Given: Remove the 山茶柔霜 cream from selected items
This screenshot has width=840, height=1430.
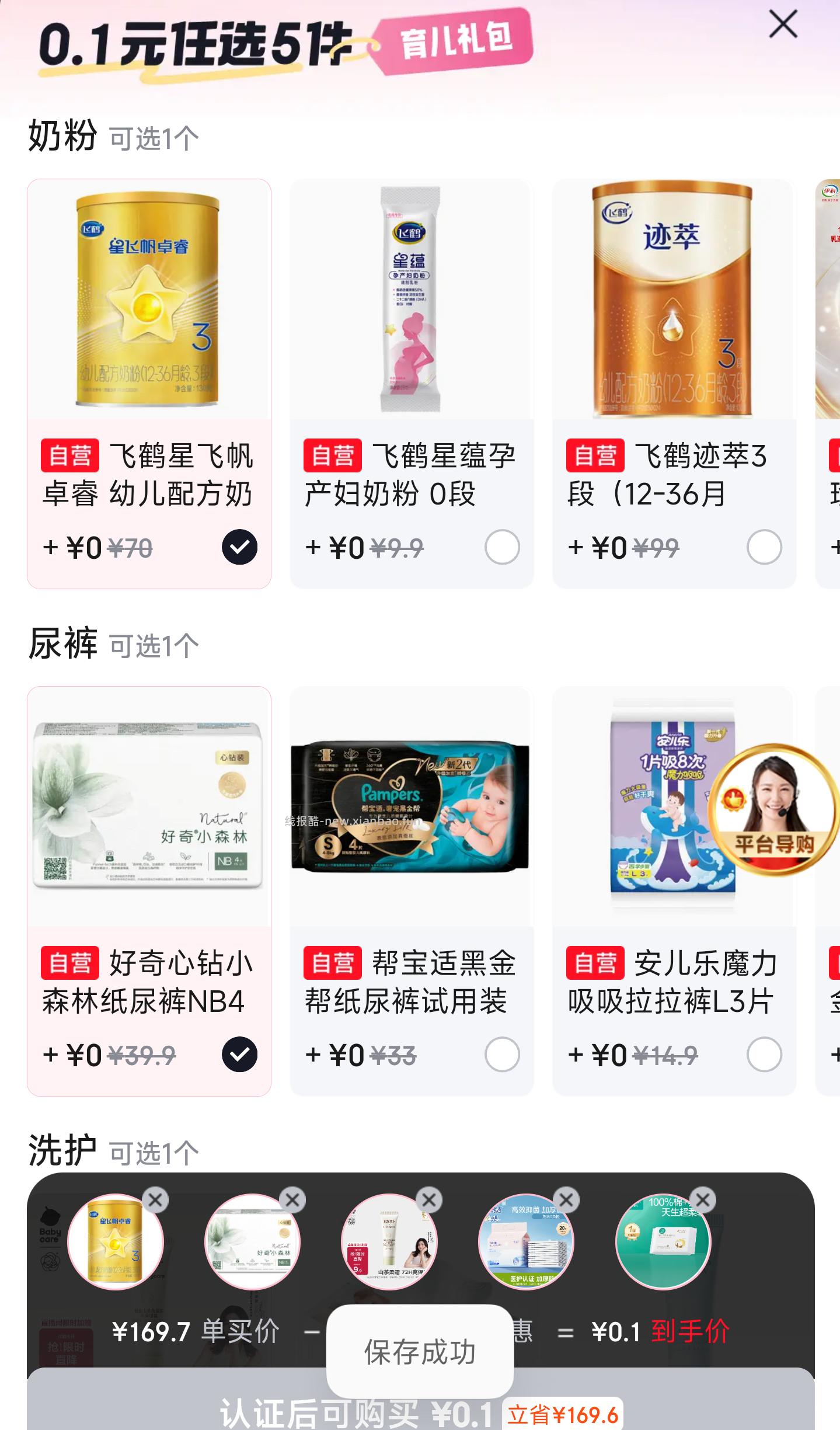Looking at the screenshot, I should [x=429, y=1200].
